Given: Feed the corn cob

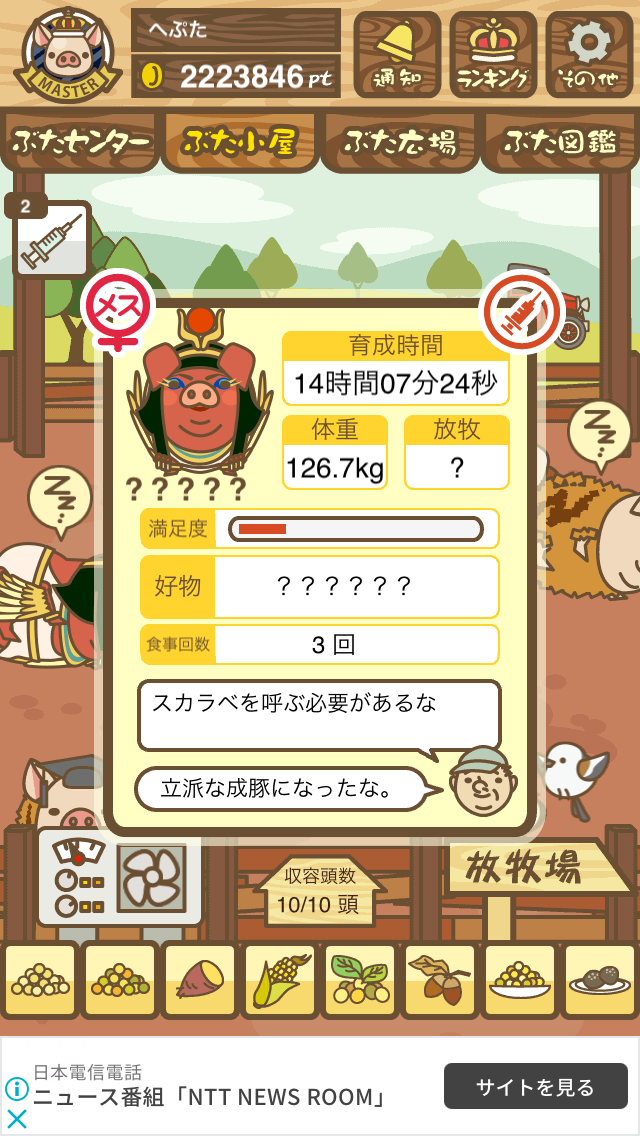Looking at the screenshot, I should (280, 980).
